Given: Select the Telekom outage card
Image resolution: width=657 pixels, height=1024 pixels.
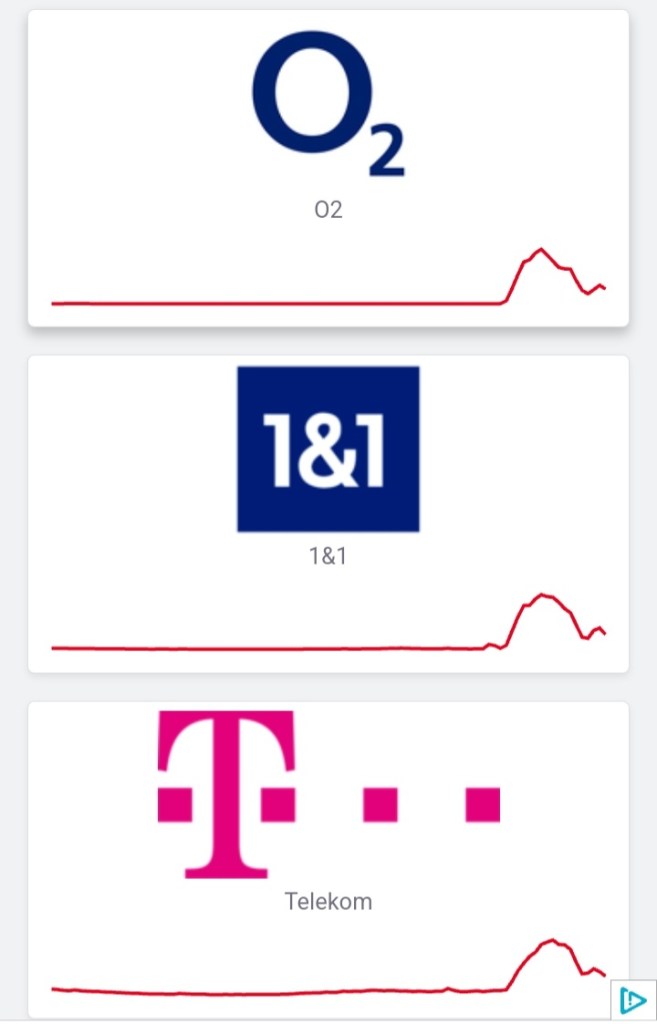Looking at the screenshot, I should click(328, 858).
